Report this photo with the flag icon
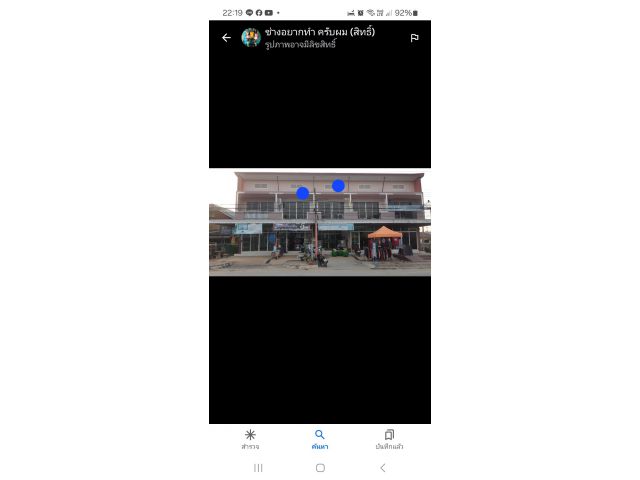 pos(414,38)
